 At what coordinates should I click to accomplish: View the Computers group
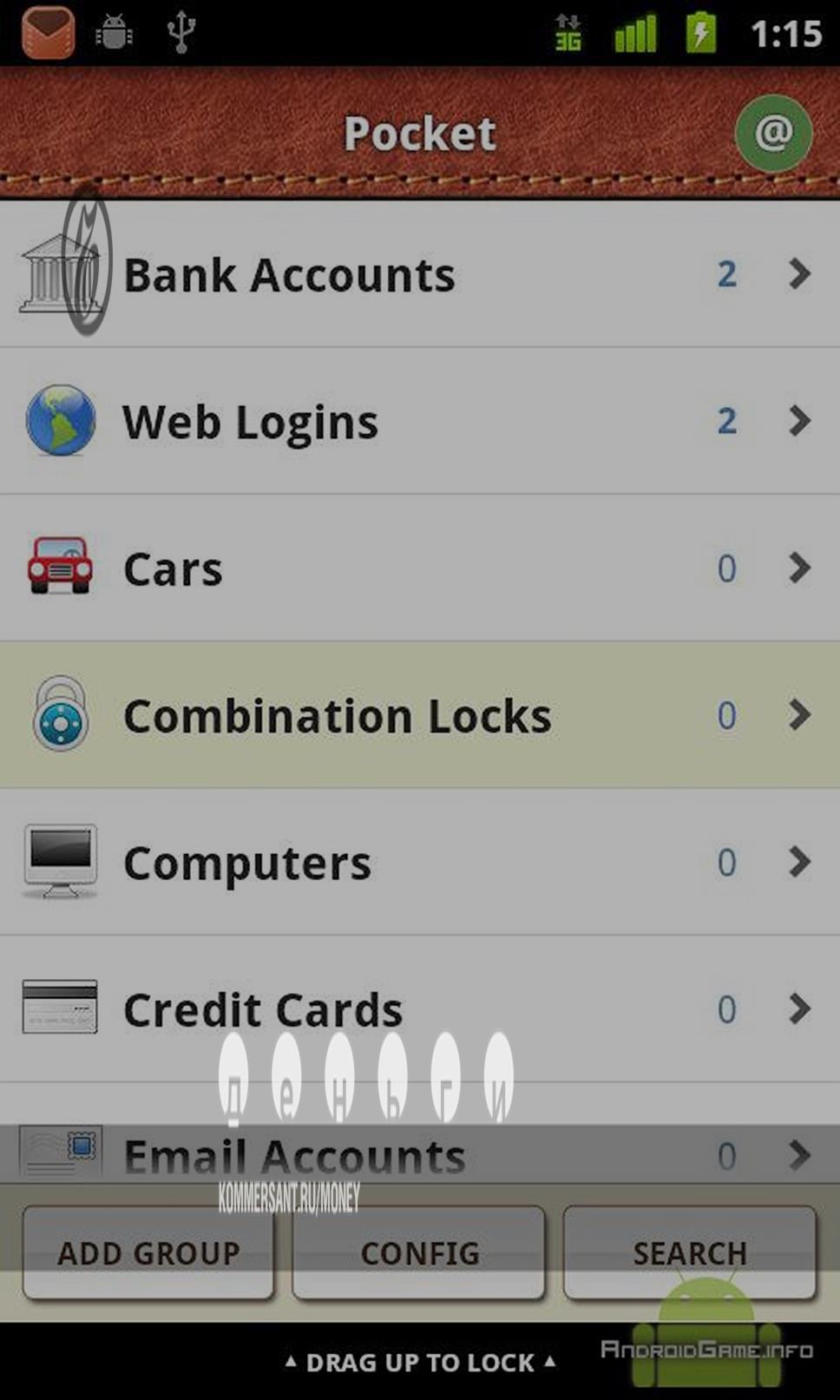419,862
